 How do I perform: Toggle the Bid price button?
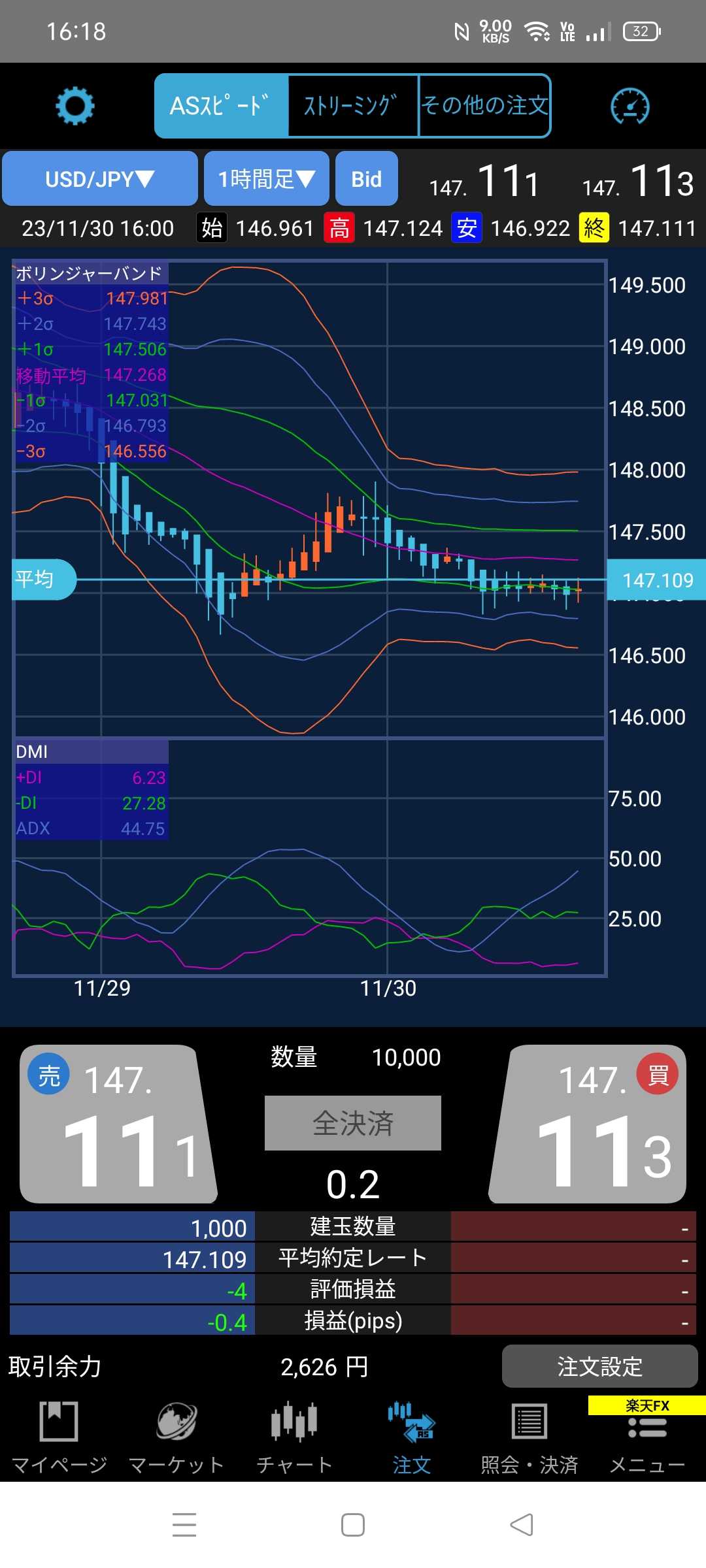click(366, 179)
